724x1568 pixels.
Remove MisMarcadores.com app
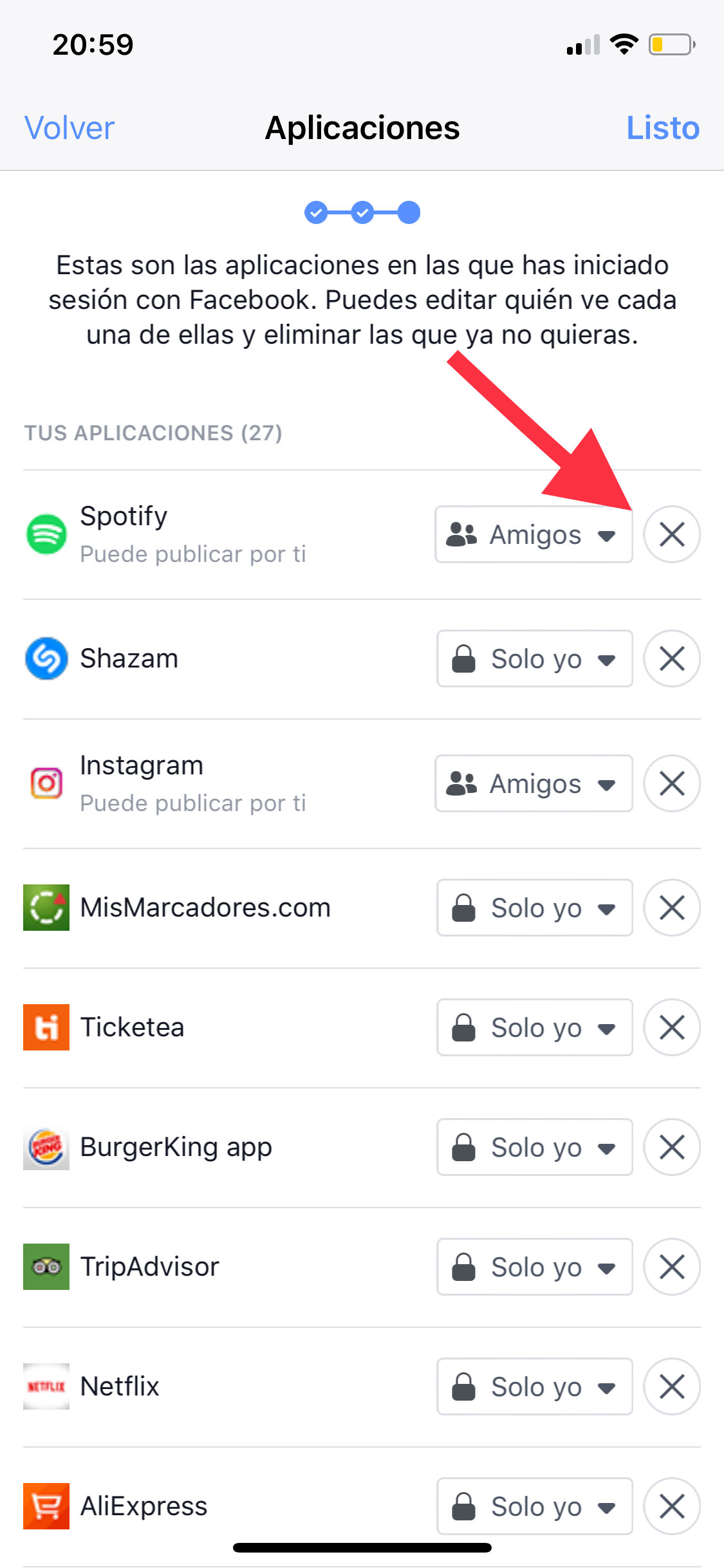click(x=672, y=908)
